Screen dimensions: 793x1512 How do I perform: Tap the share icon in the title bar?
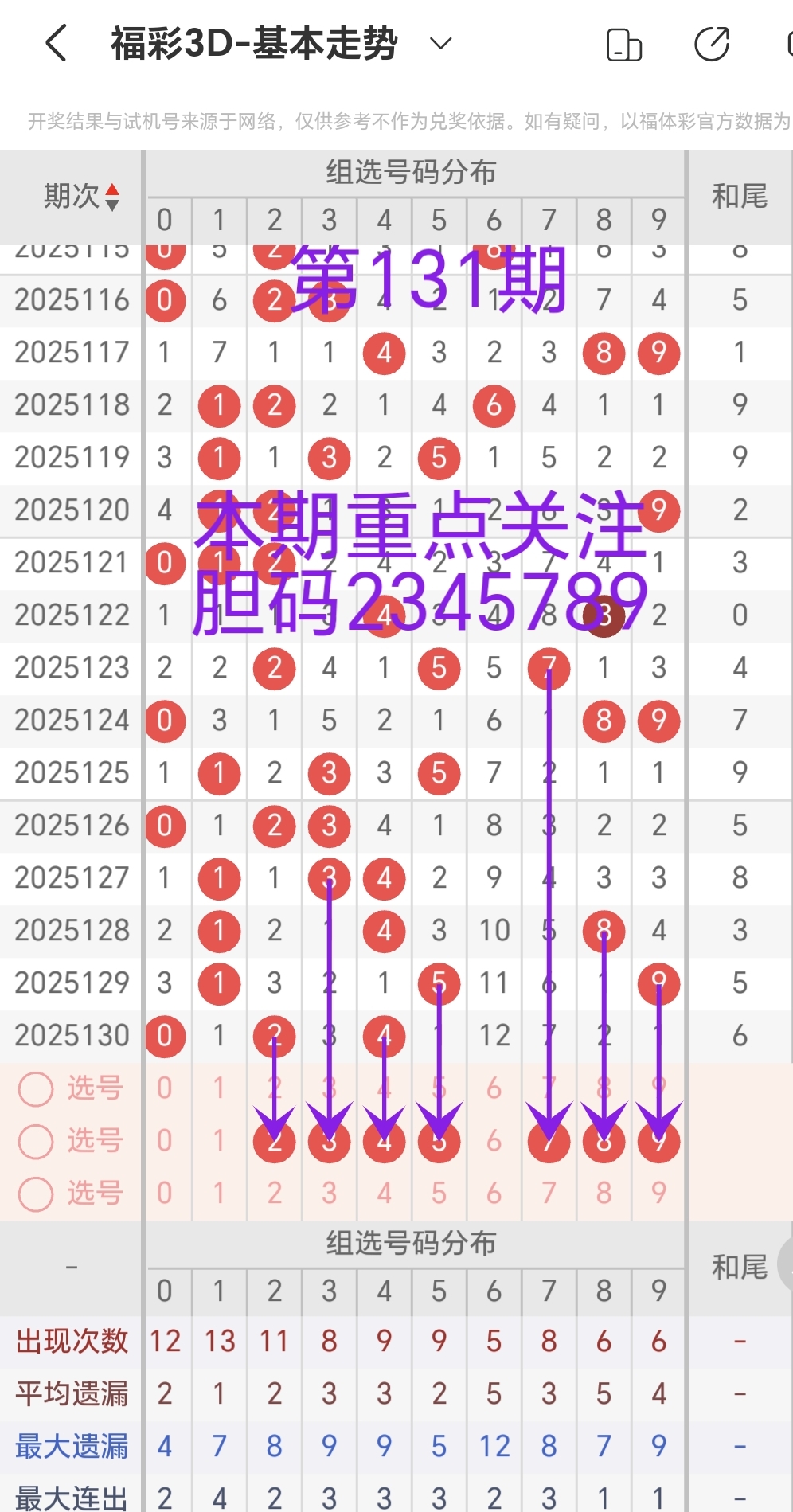pos(711,44)
